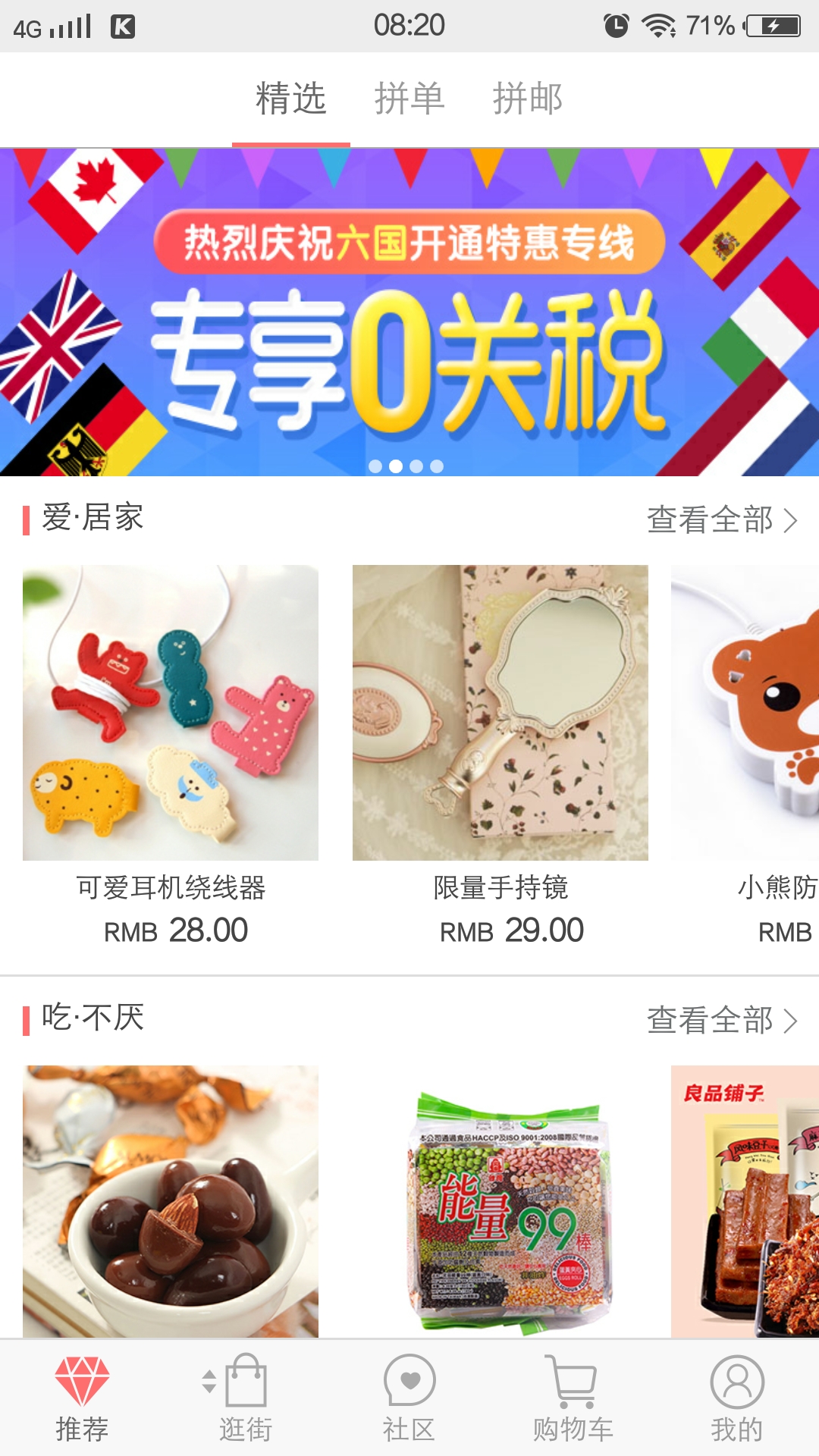Select the 推荐 tab

(82, 1398)
